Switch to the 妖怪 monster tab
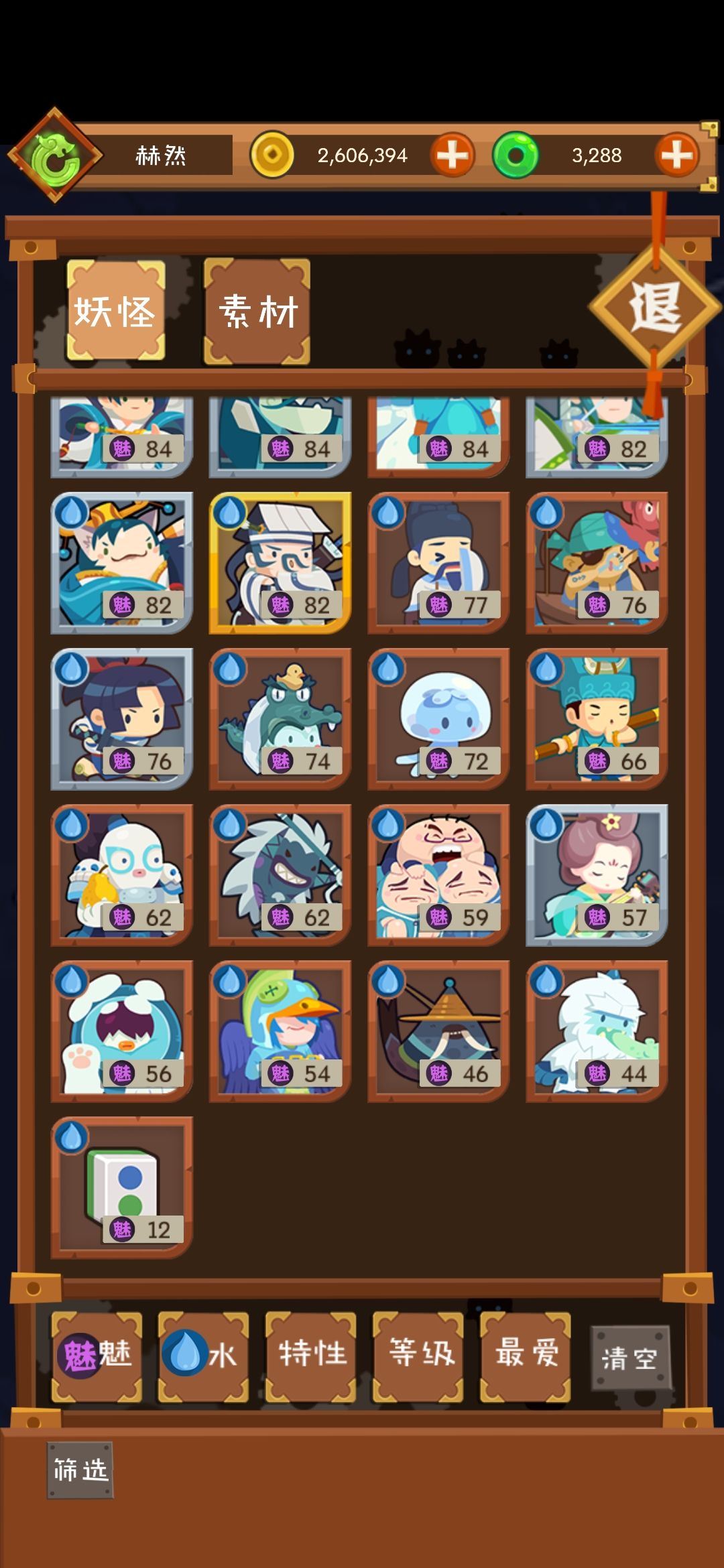This screenshot has height=1568, width=724. click(115, 310)
